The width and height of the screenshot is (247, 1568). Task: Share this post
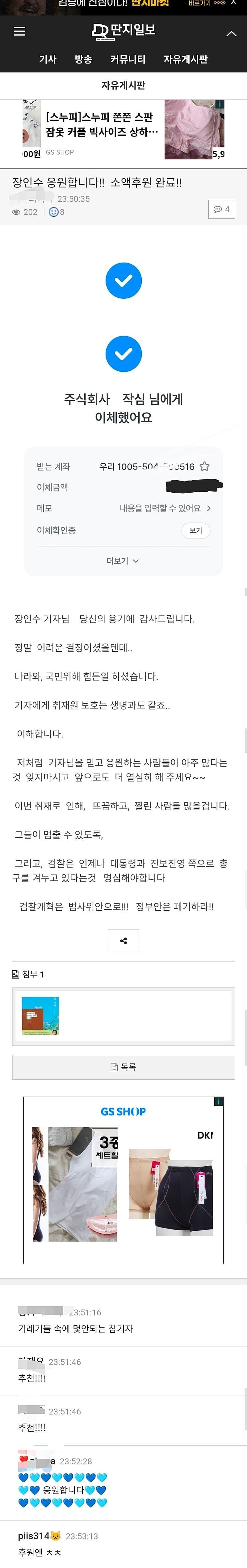click(123, 940)
